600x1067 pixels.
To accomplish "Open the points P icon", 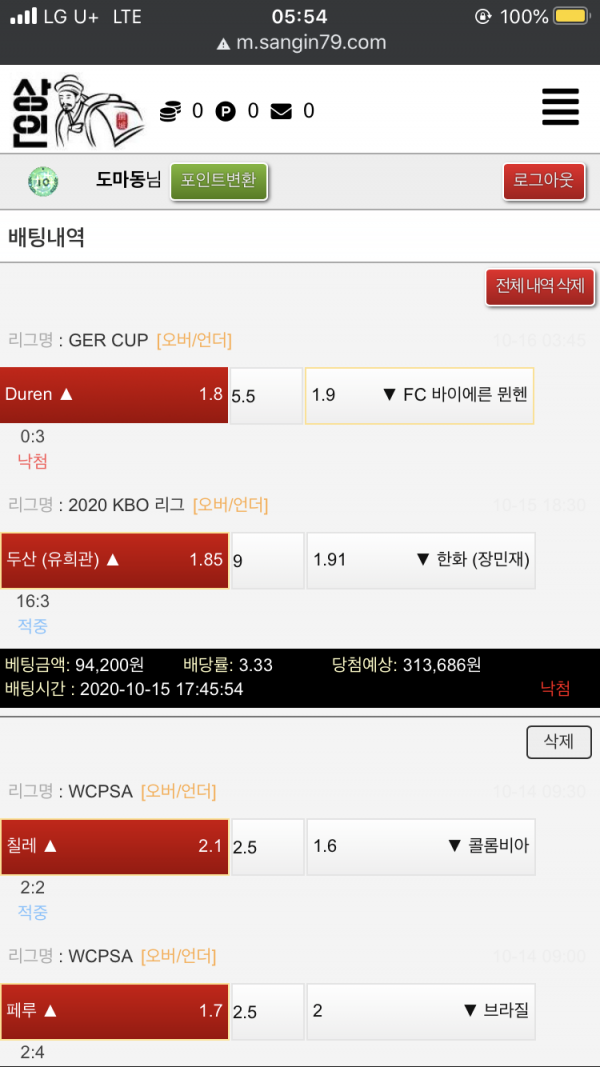I will (226, 111).
